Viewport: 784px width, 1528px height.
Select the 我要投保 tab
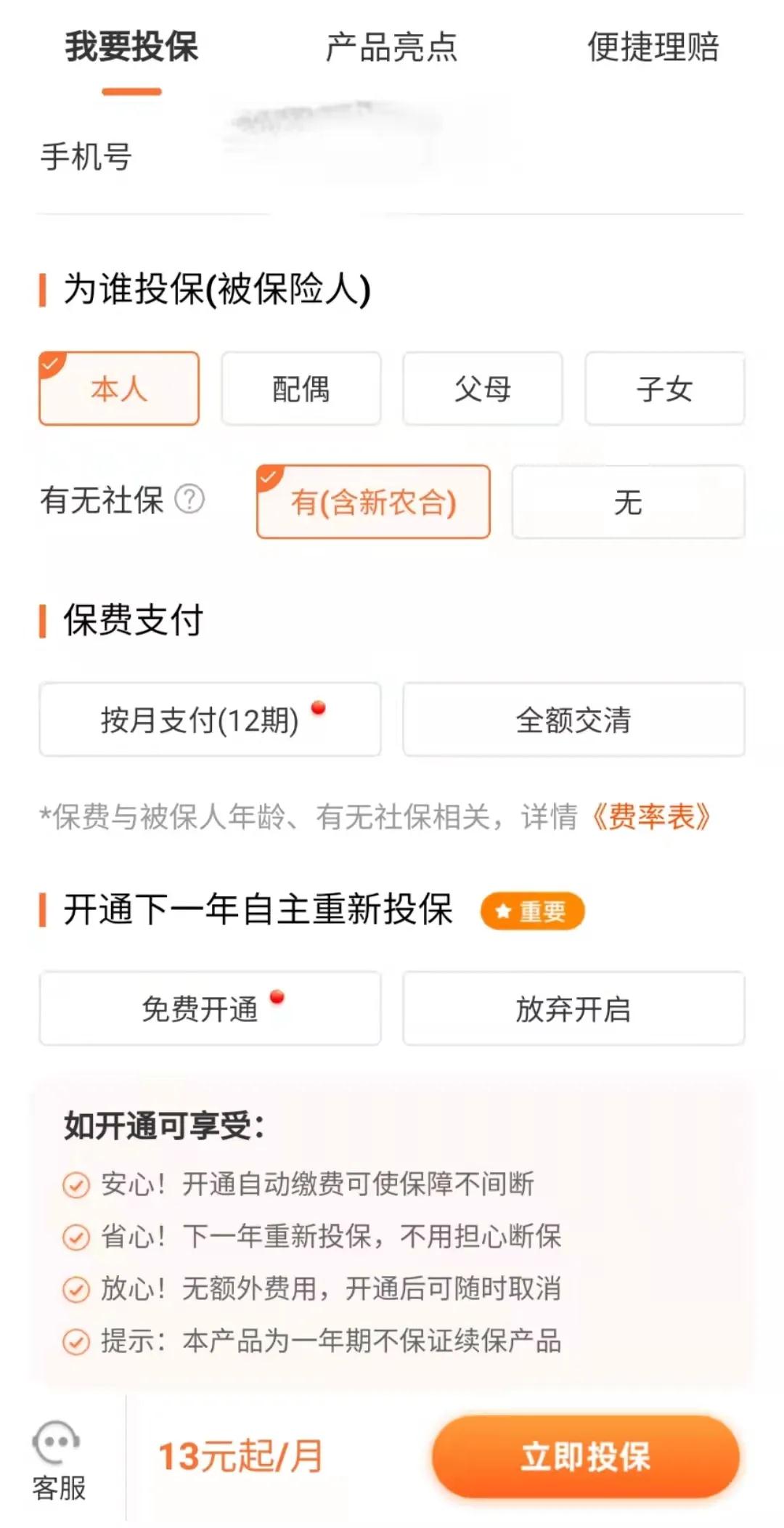(131, 47)
